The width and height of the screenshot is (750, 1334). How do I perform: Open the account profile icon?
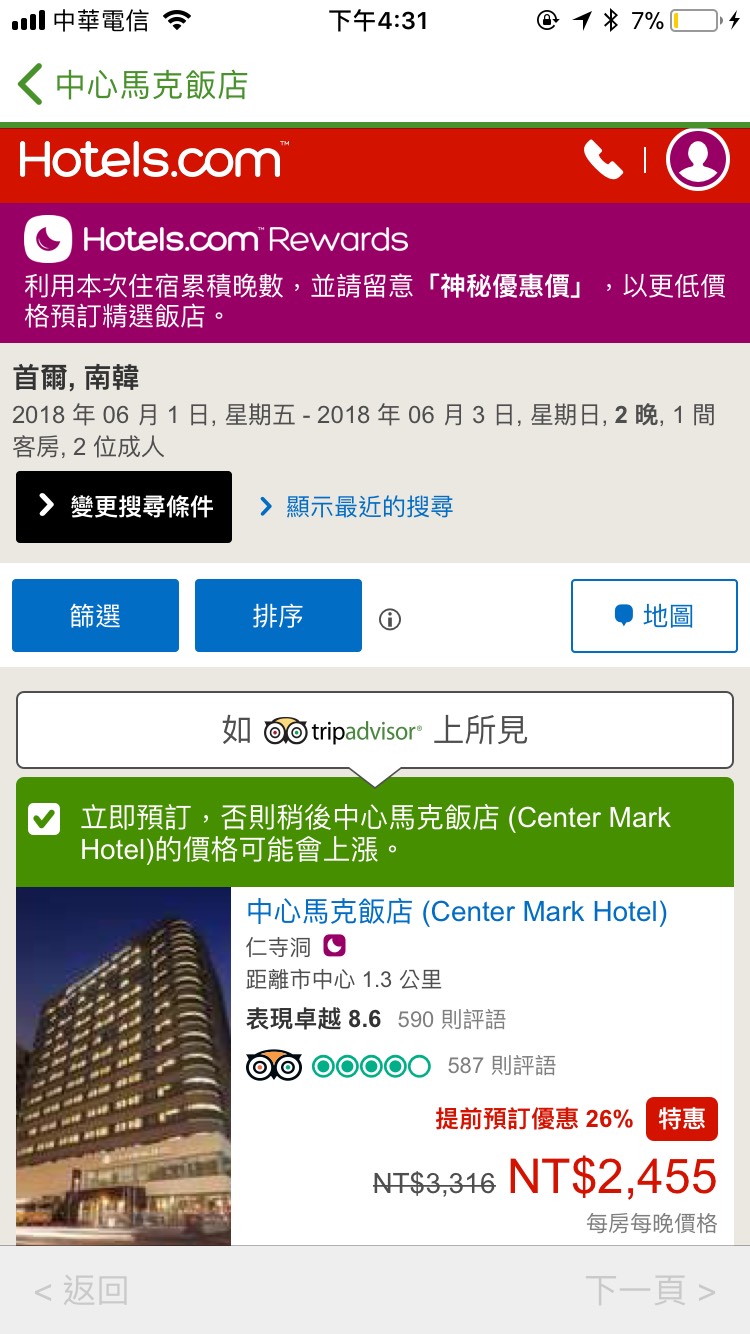(697, 160)
